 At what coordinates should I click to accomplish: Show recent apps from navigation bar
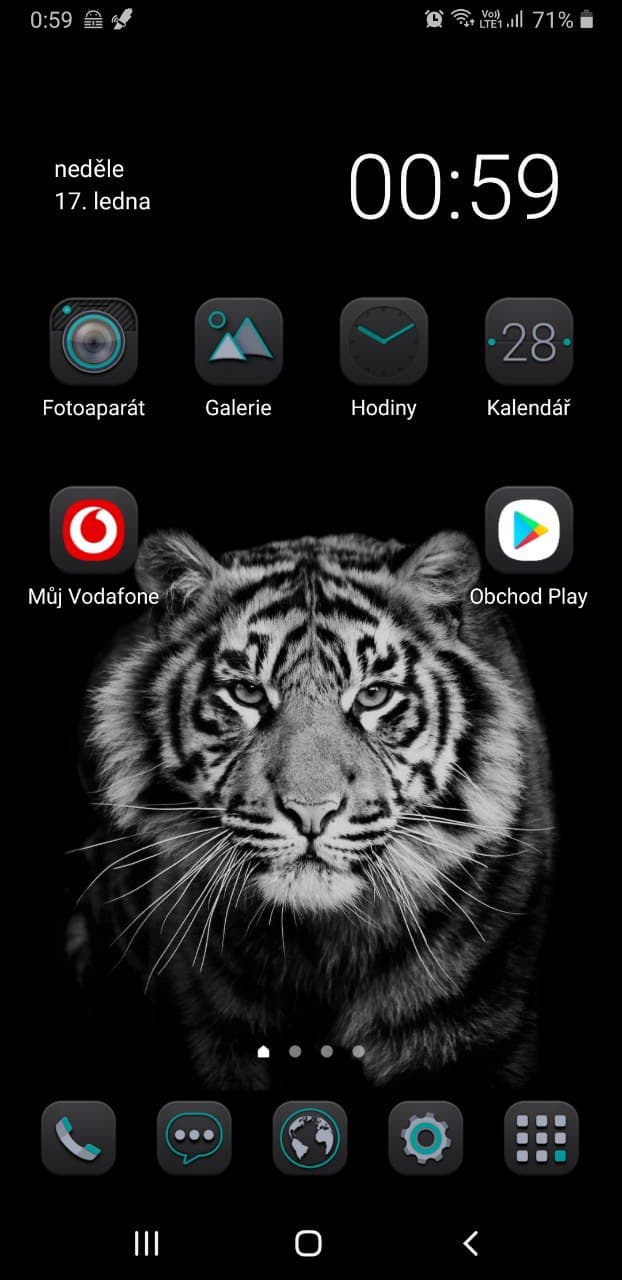click(x=147, y=1243)
